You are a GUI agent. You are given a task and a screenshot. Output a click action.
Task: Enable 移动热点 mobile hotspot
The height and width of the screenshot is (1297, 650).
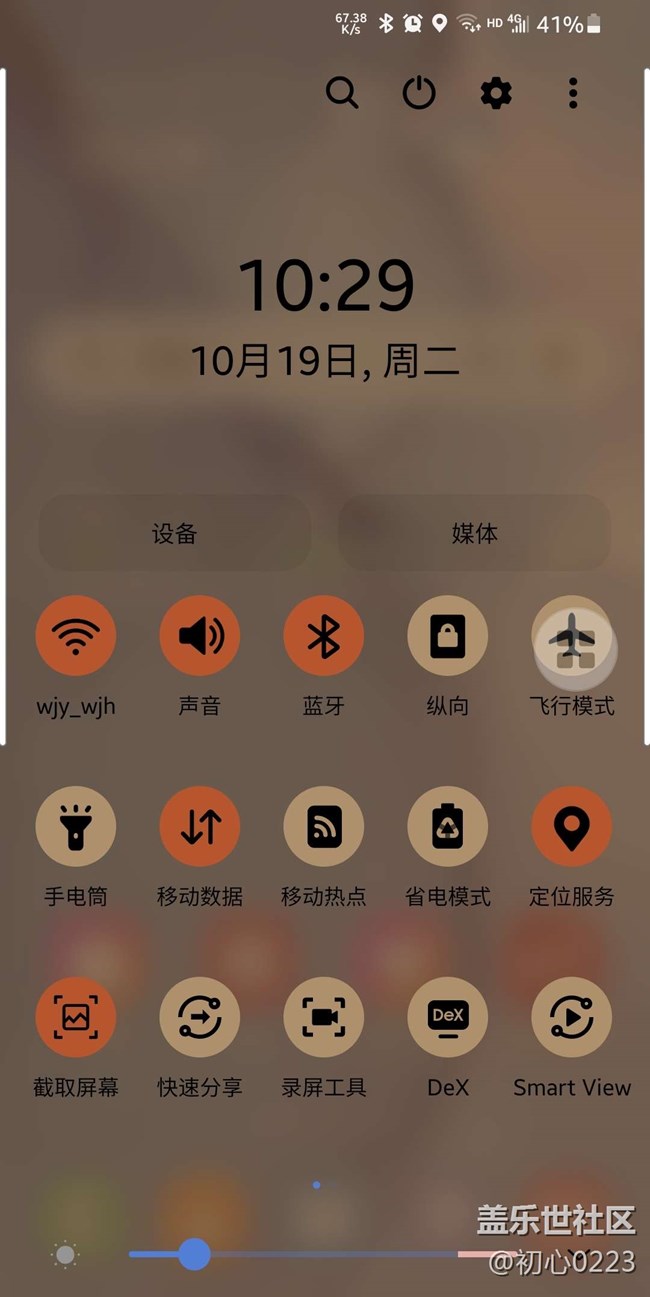[x=324, y=827]
